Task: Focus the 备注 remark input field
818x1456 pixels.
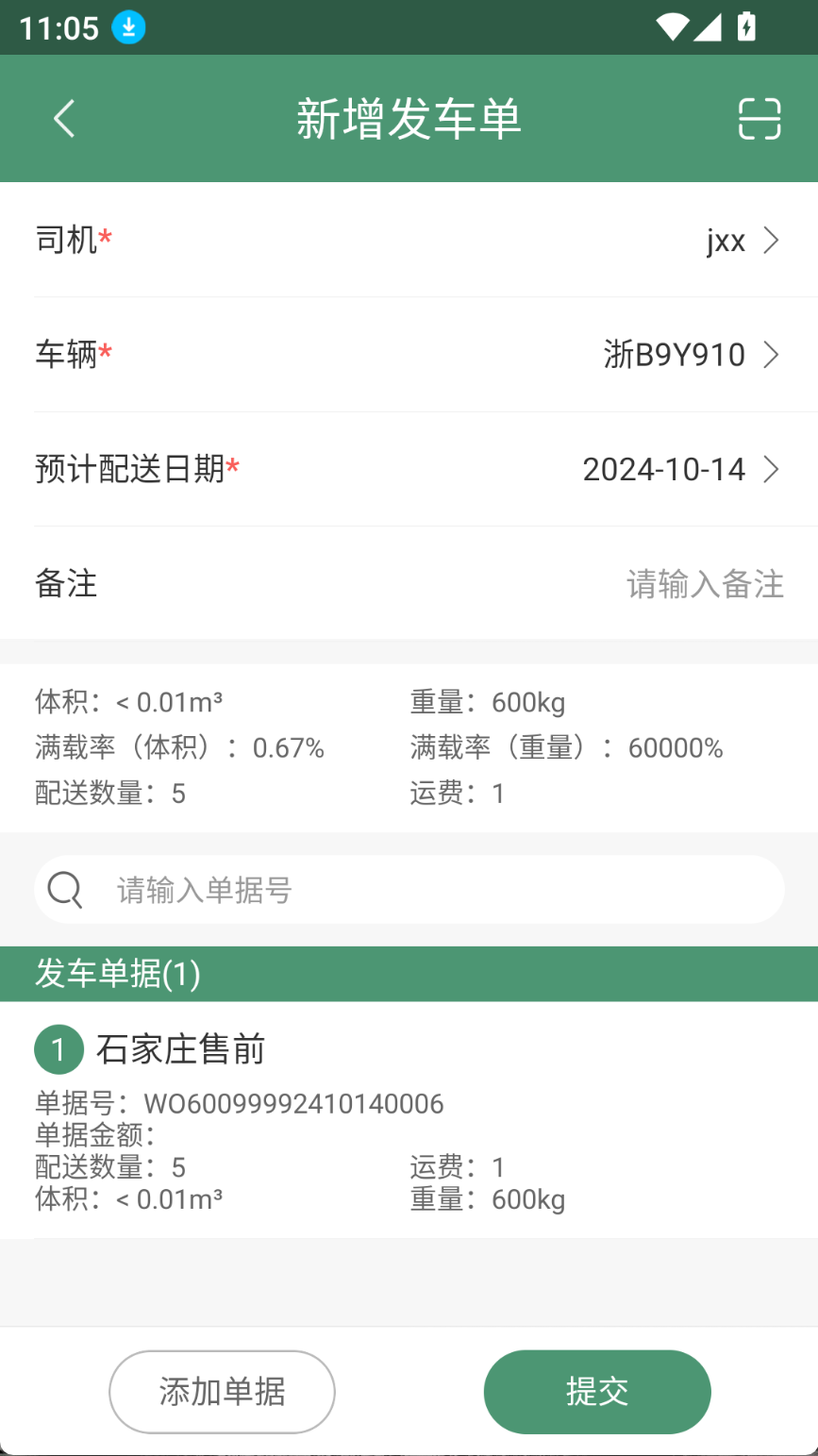Action: click(409, 583)
